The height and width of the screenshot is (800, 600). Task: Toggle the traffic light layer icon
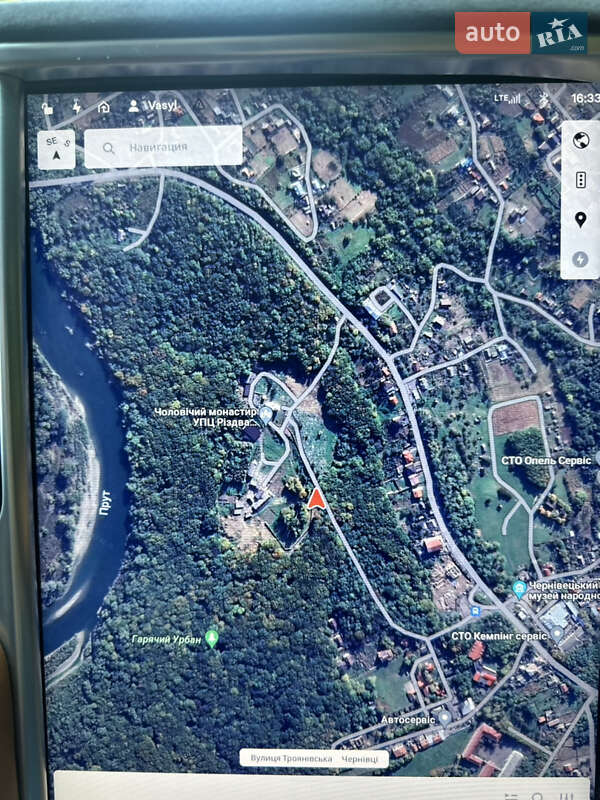(580, 180)
